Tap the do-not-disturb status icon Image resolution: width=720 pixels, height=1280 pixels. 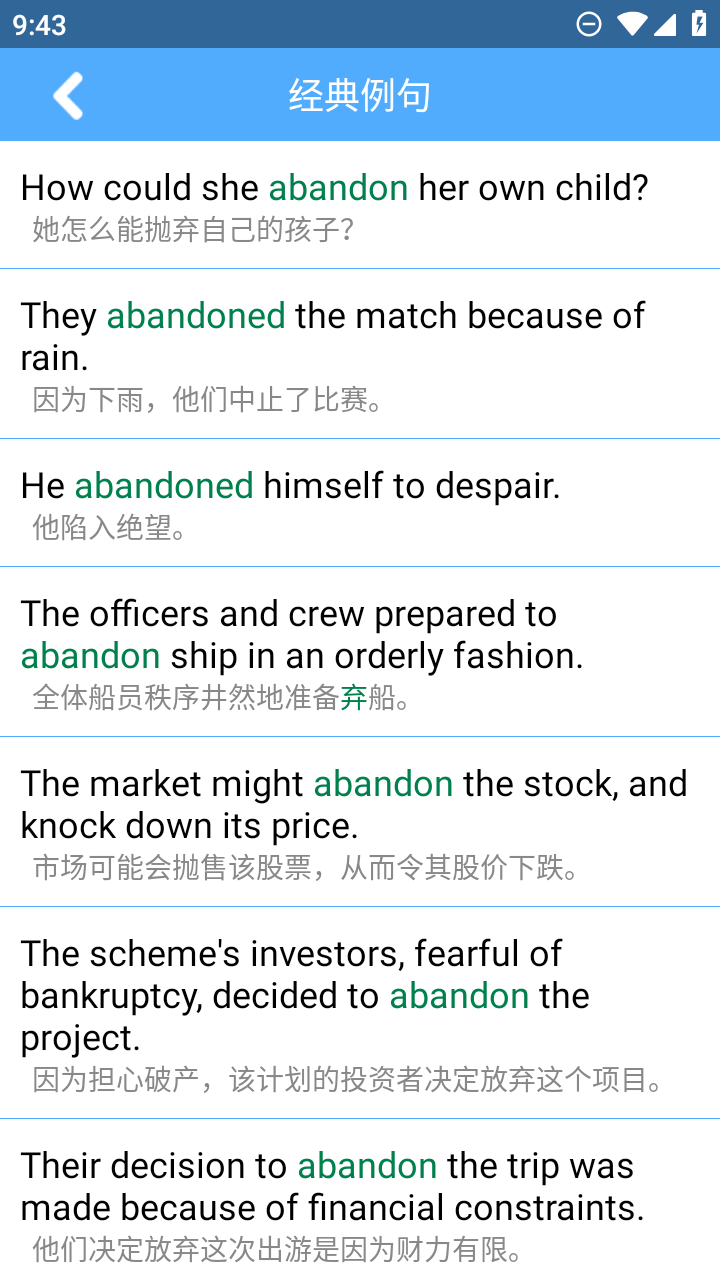589,23
